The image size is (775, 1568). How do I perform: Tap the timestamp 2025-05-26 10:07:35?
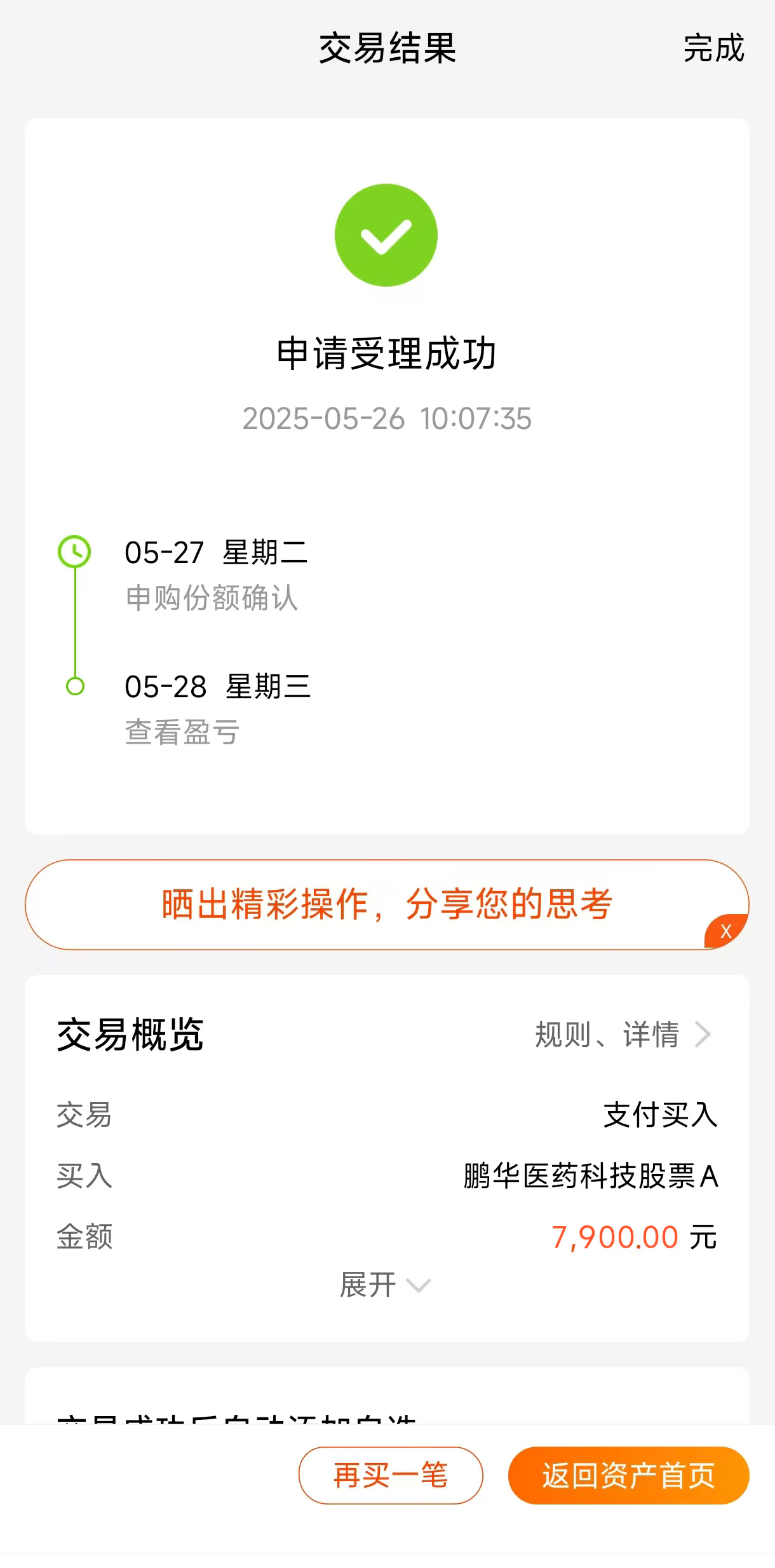coord(386,419)
